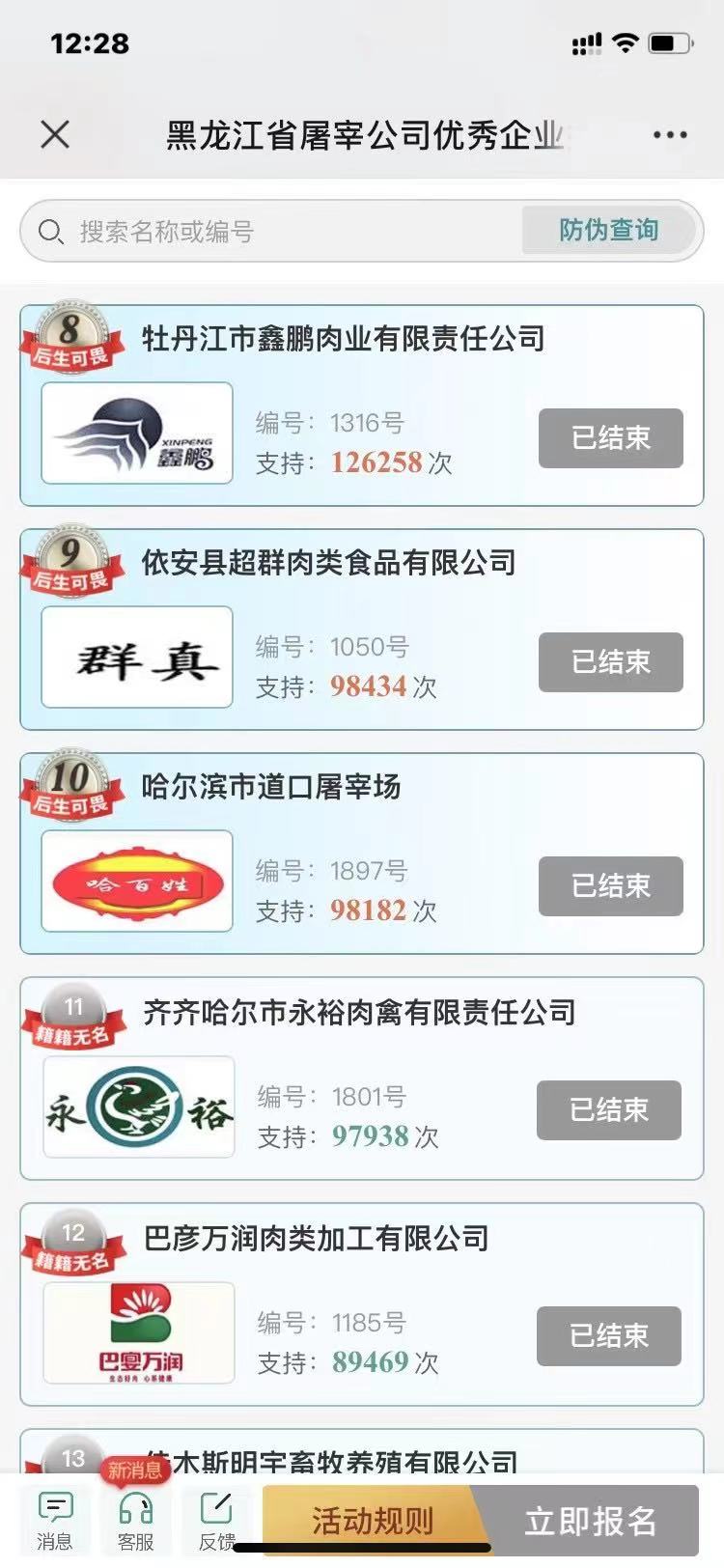
Task: Open the three-dot more options menu
Action: (x=669, y=135)
